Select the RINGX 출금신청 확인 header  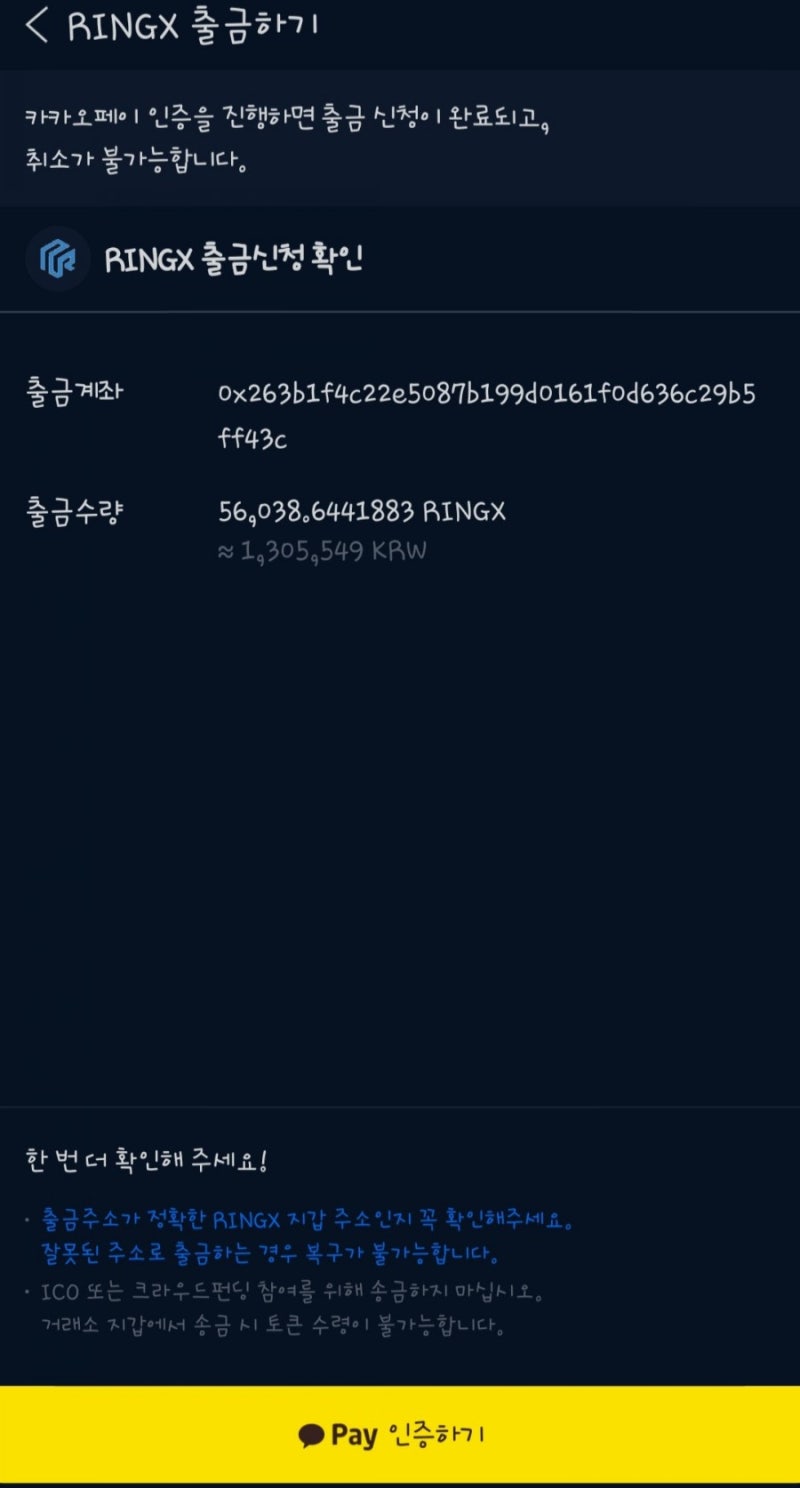point(235,258)
